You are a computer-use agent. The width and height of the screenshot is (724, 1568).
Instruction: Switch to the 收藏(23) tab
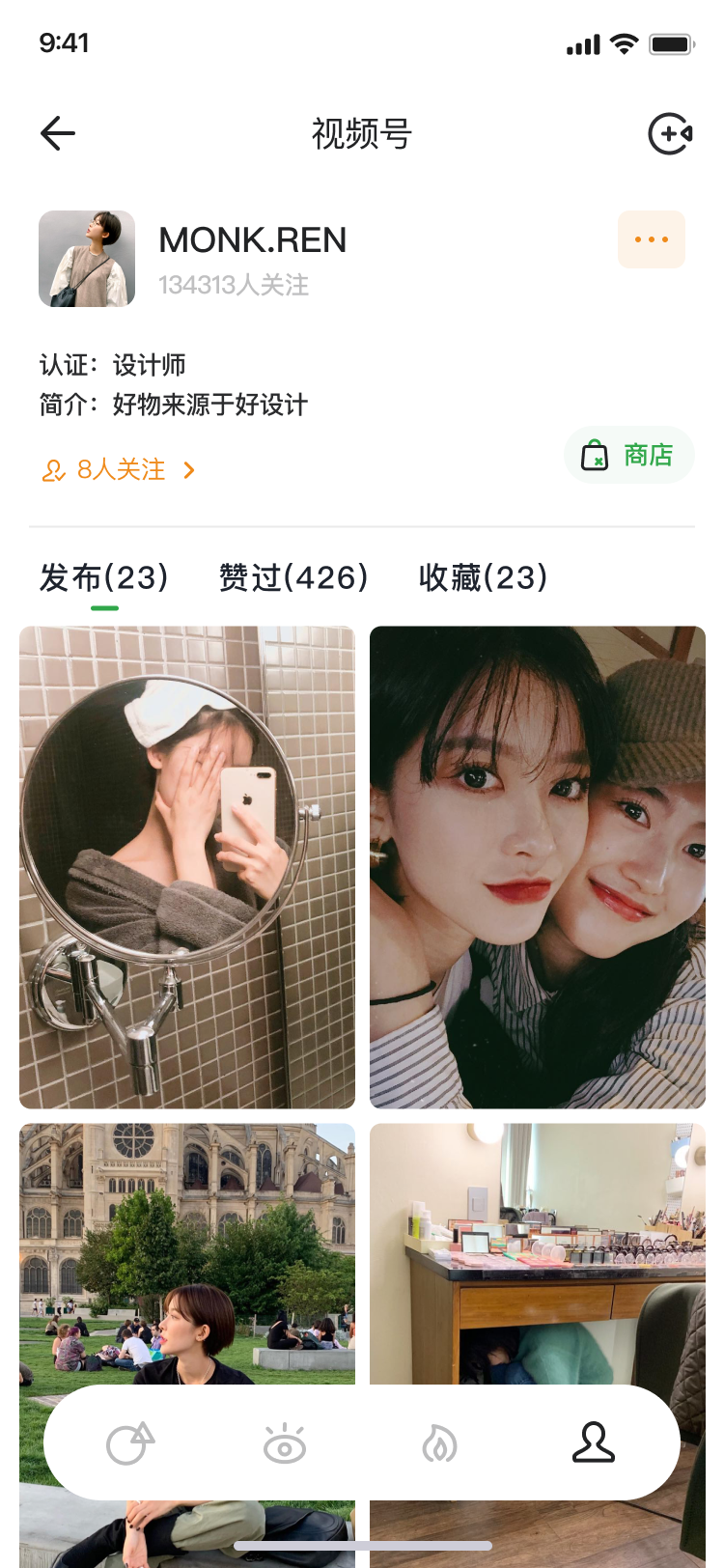483,577
